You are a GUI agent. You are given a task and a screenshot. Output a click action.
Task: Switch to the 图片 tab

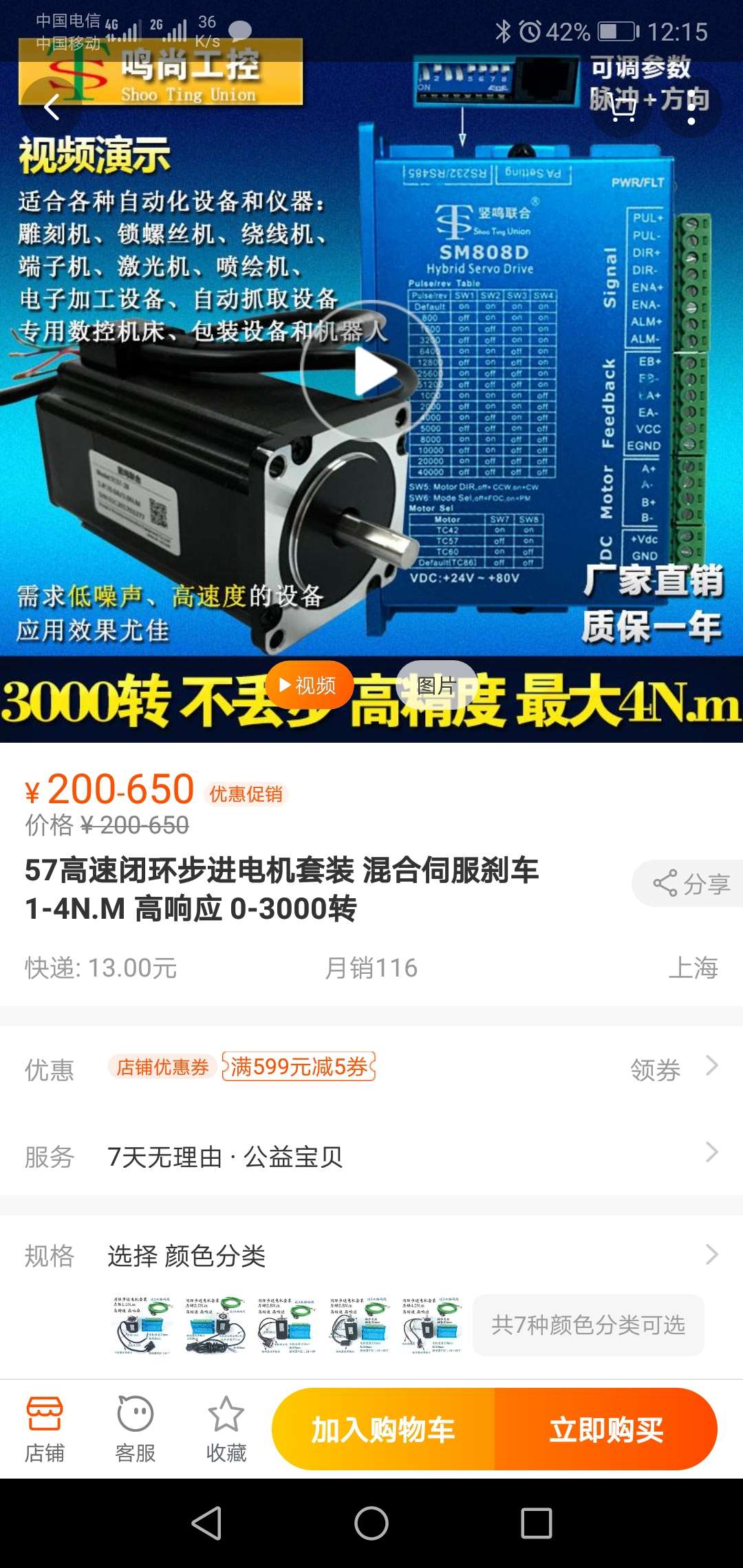point(436,685)
